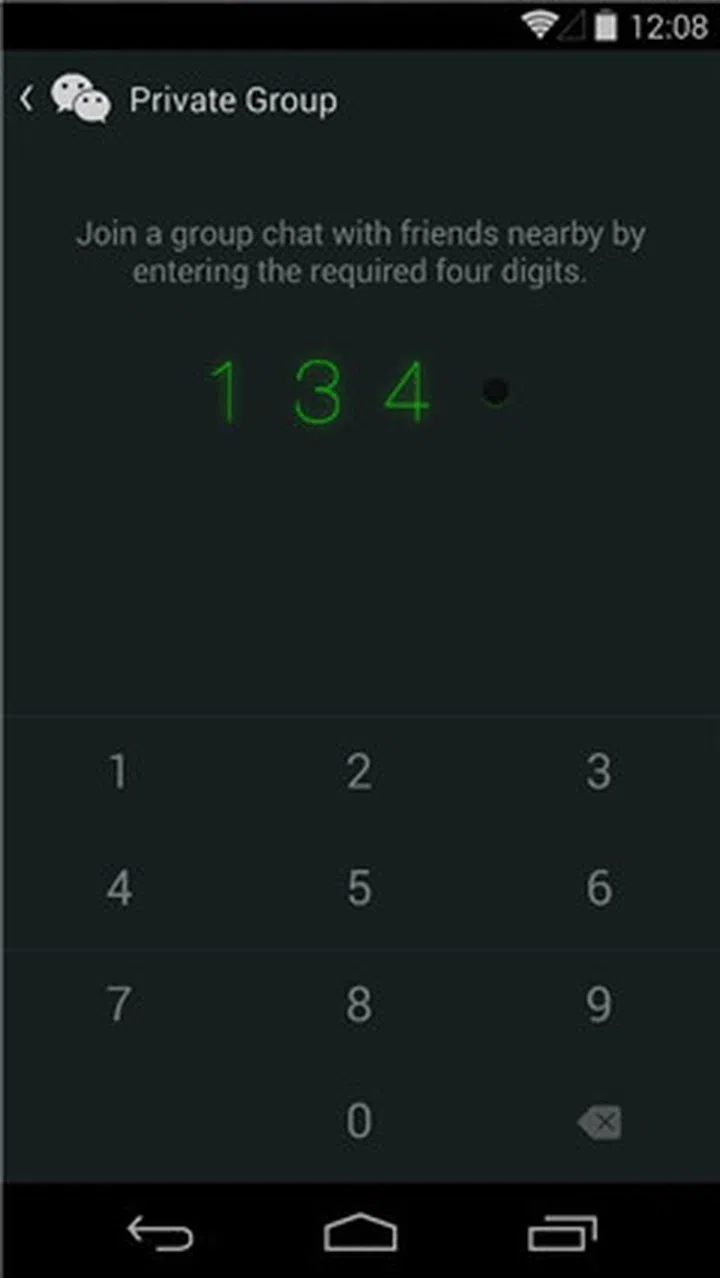Tap the number 8 key

tap(359, 1004)
